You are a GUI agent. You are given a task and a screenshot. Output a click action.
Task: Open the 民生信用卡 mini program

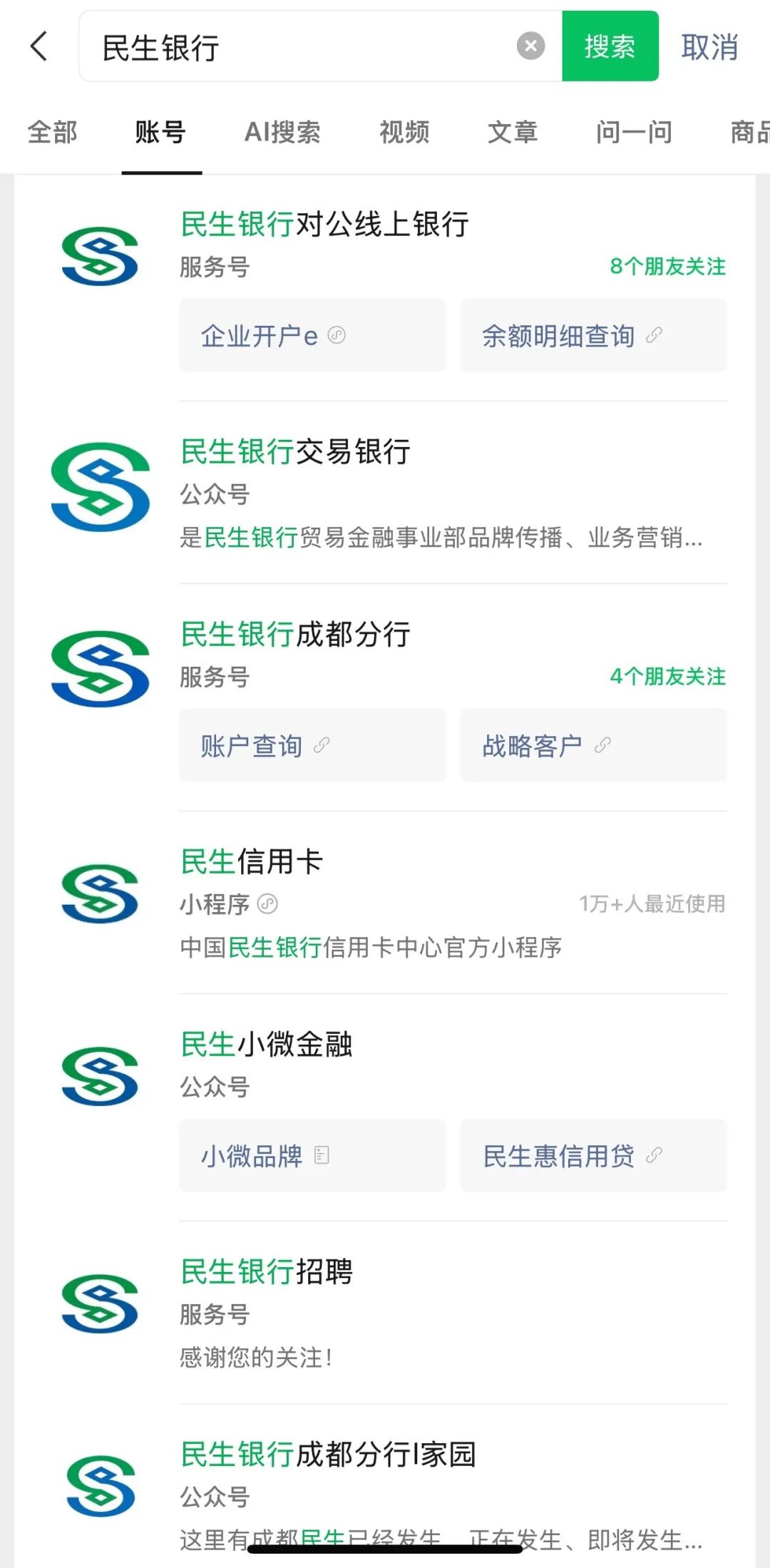point(385,903)
